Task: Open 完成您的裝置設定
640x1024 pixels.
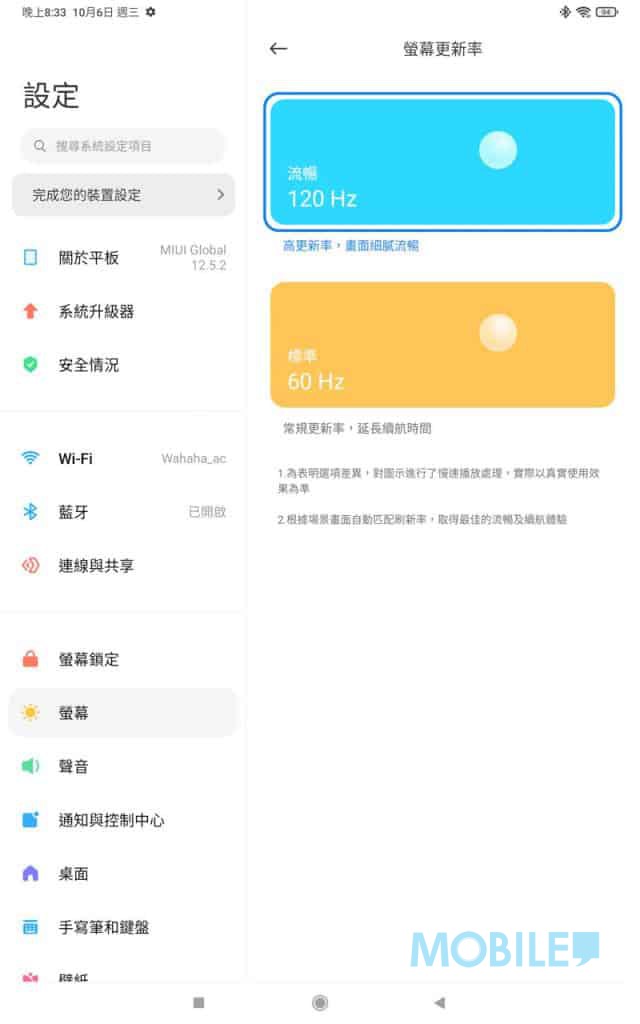Action: (x=123, y=195)
